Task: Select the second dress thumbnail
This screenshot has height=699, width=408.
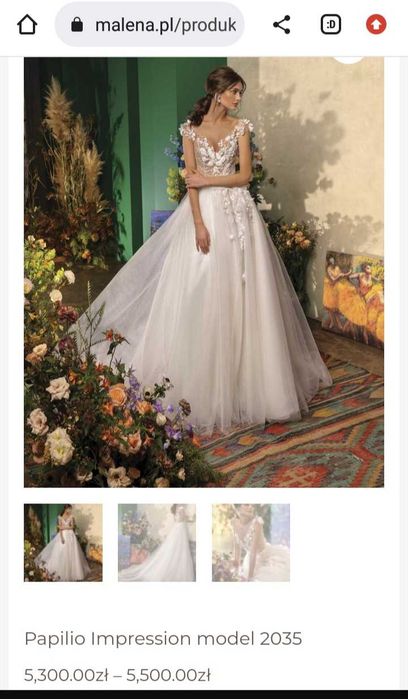Action: click(157, 543)
